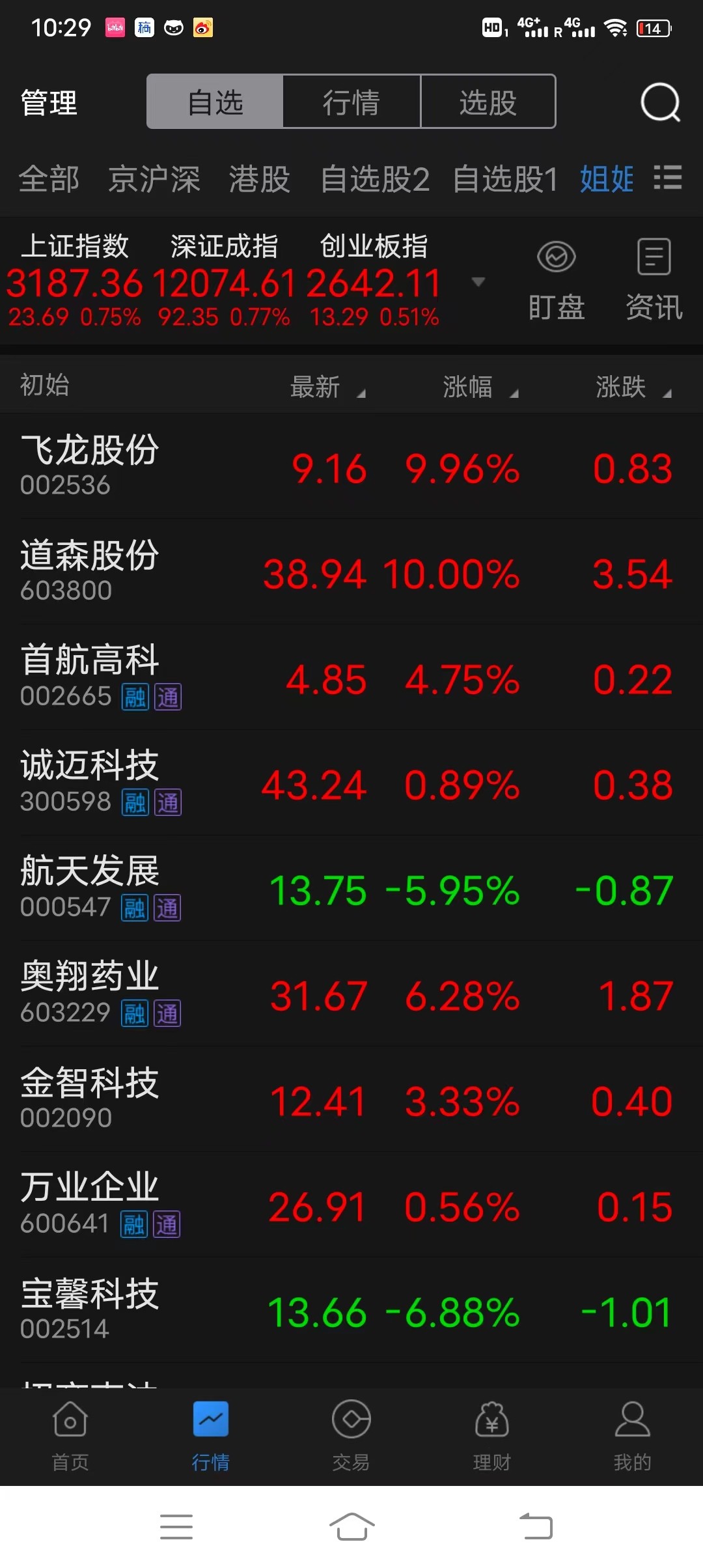Toggle the 融 badge on 万业企业

pos(133,1224)
